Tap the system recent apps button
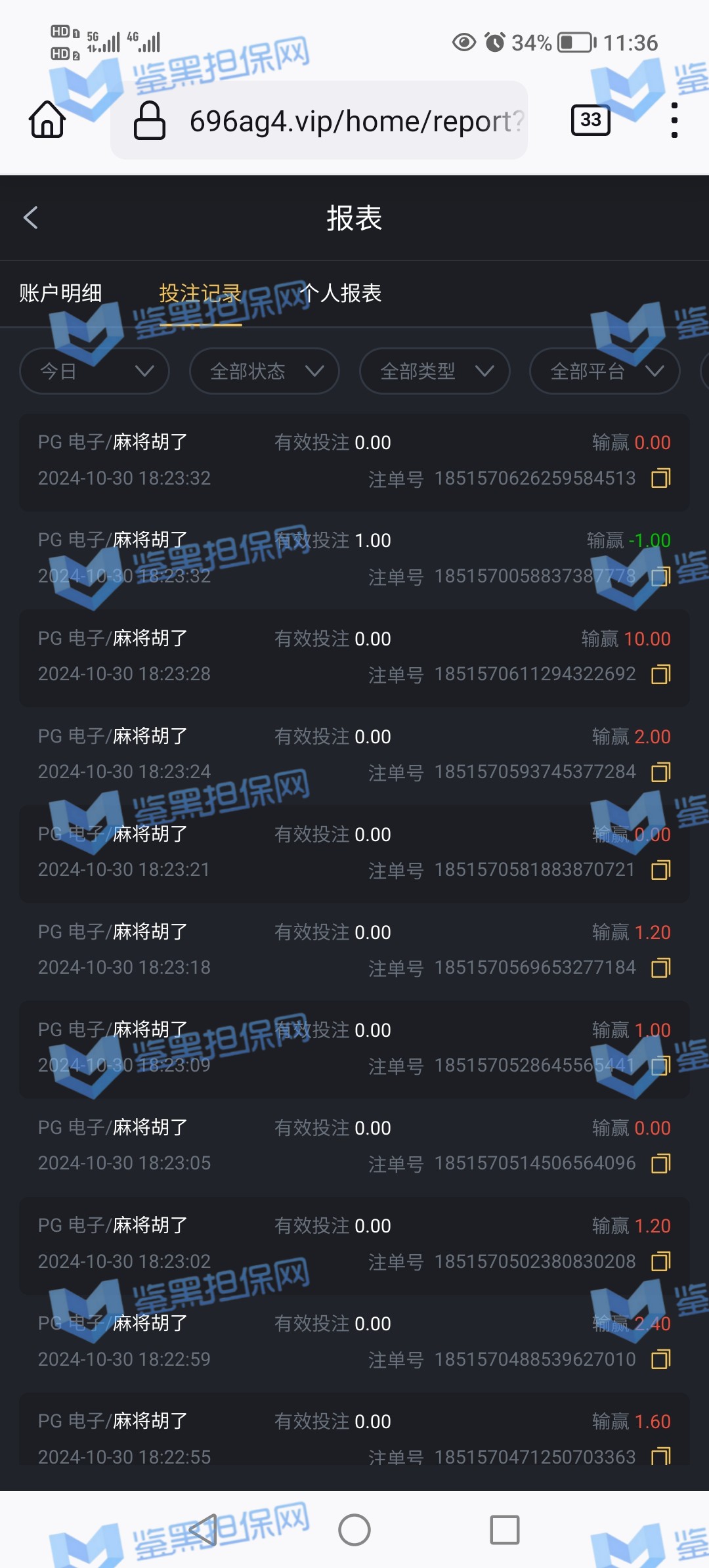The height and width of the screenshot is (1568, 709). (x=504, y=1530)
